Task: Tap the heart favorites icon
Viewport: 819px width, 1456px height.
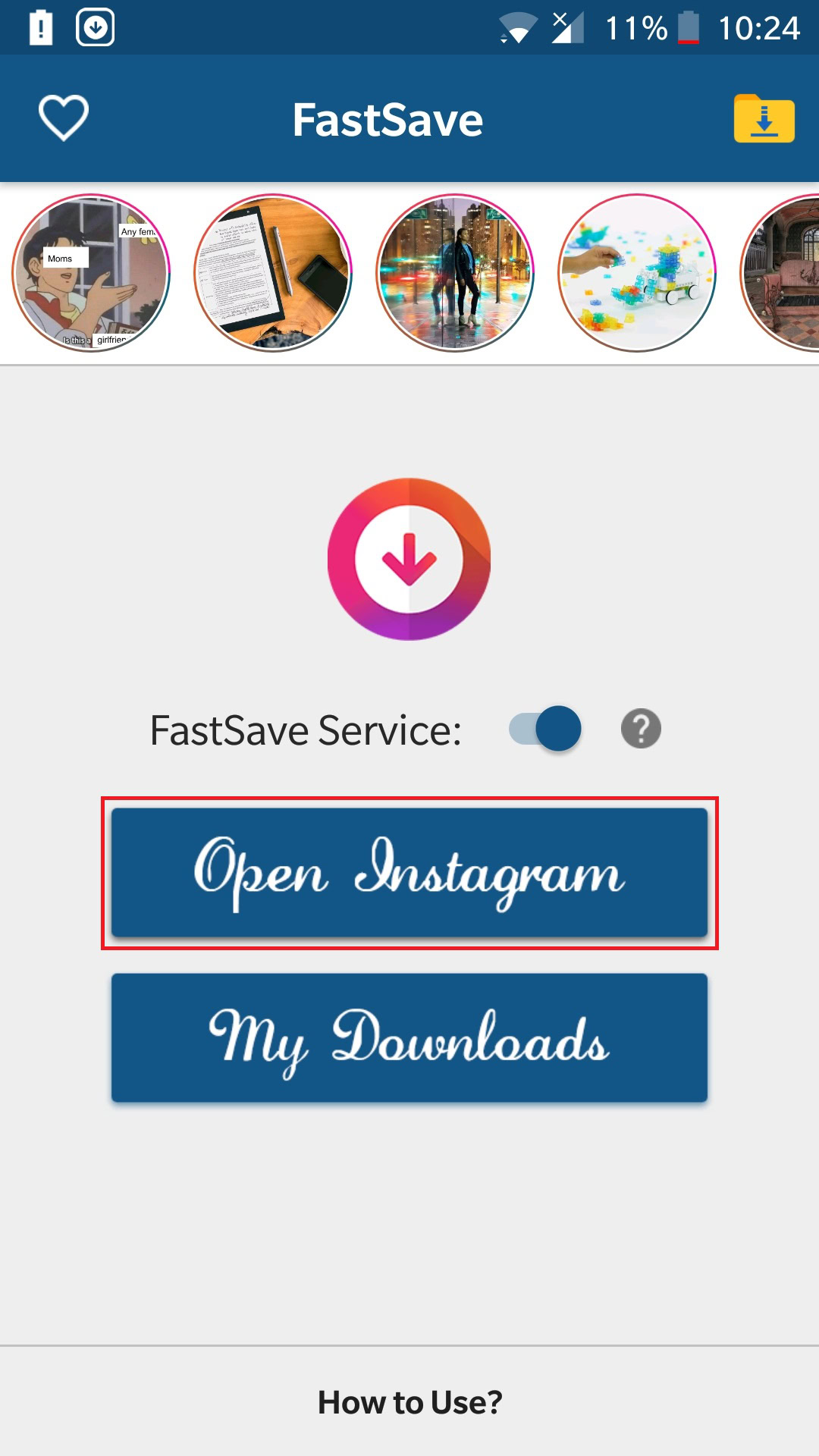Action: click(x=64, y=118)
